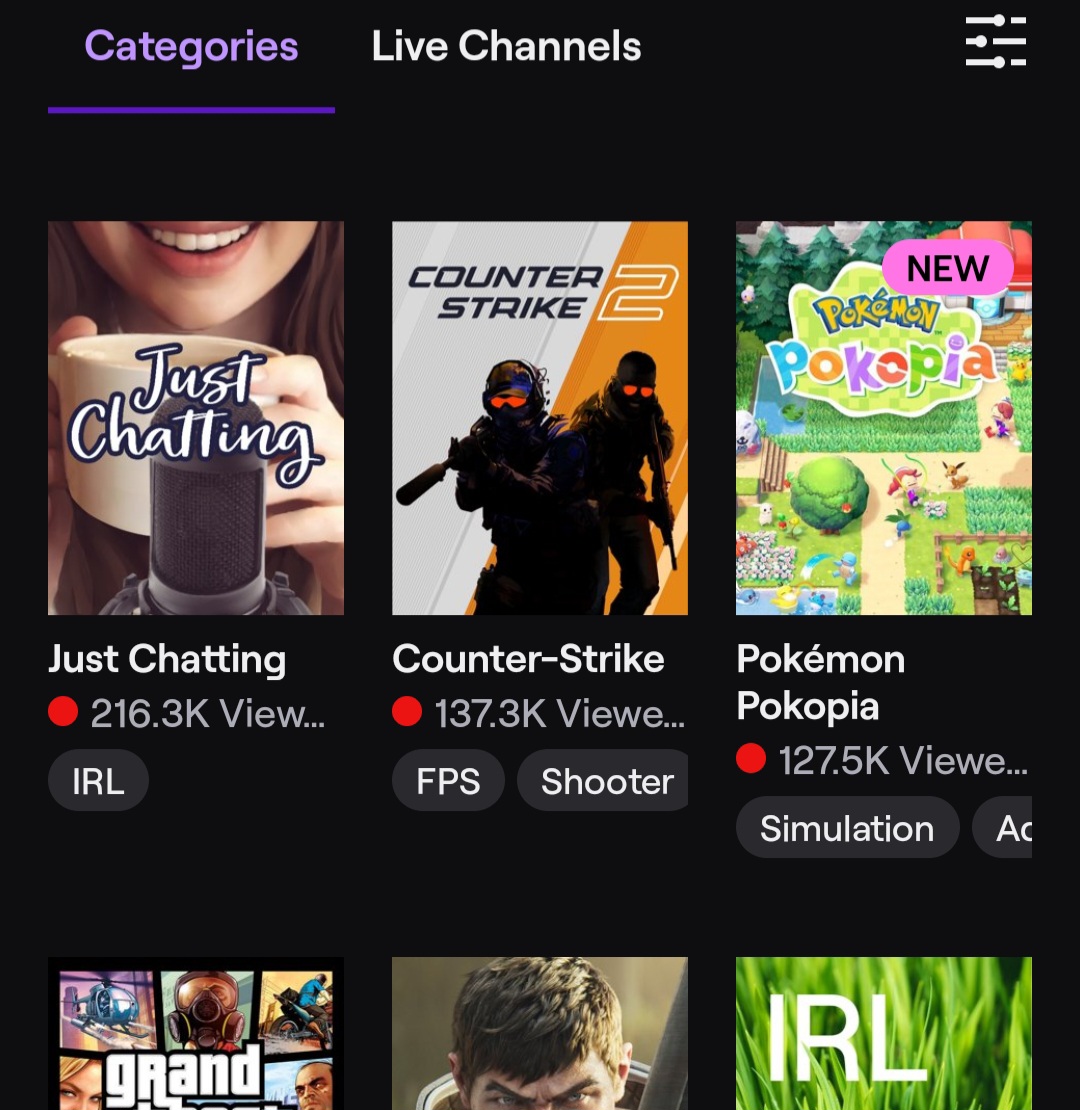Choose the Shooter tag chip
The image size is (1080, 1110).
606,781
